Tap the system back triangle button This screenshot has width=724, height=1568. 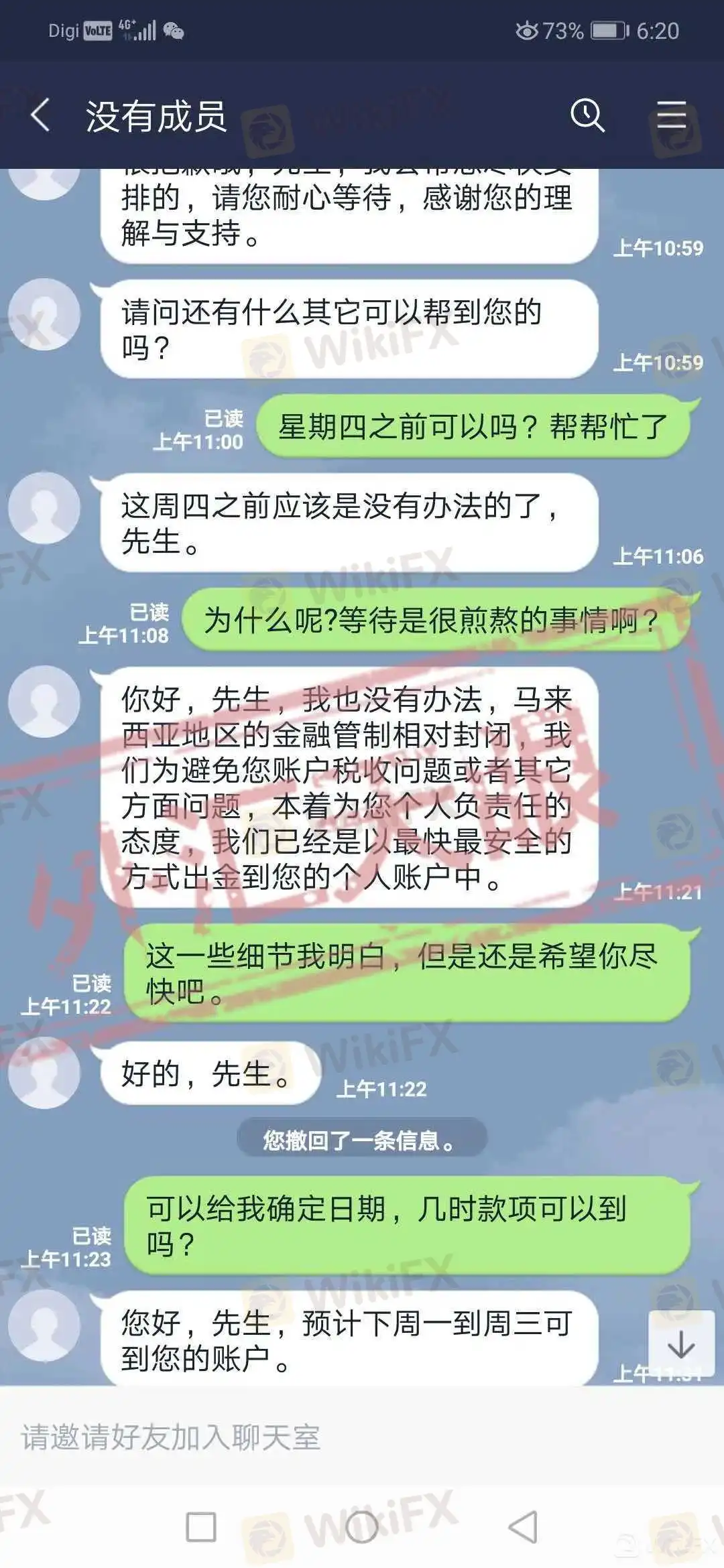523,1526
